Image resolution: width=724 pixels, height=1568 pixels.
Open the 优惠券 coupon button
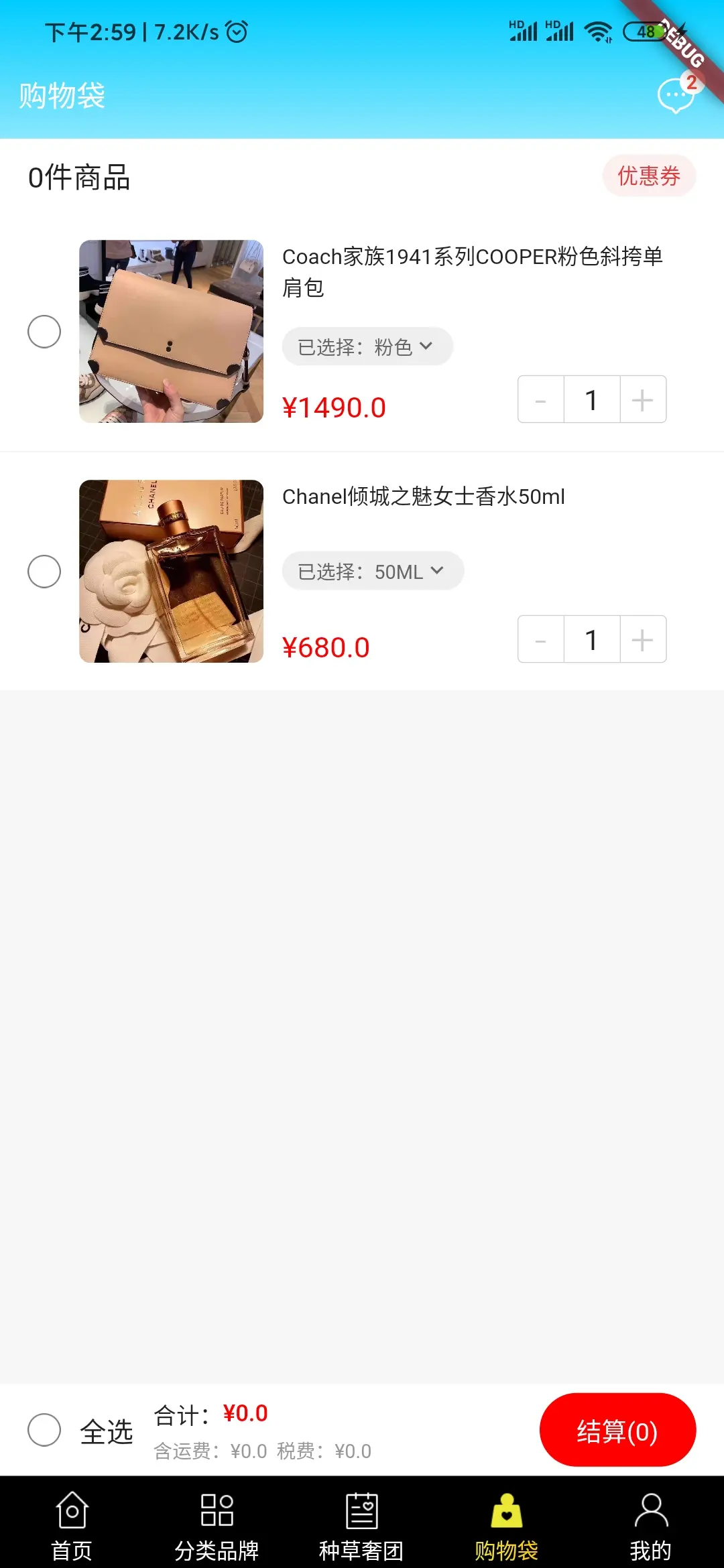[x=649, y=176]
